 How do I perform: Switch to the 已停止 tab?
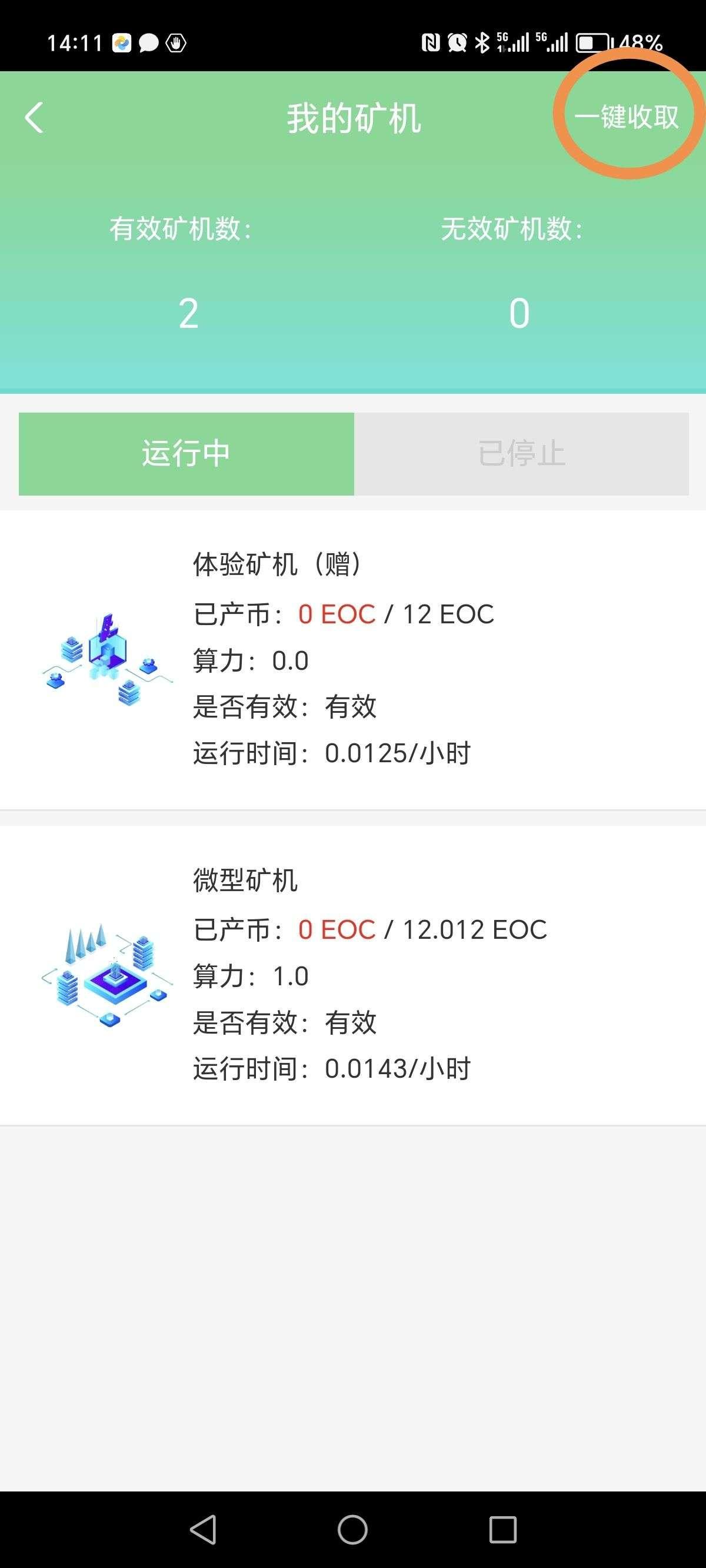522,453
